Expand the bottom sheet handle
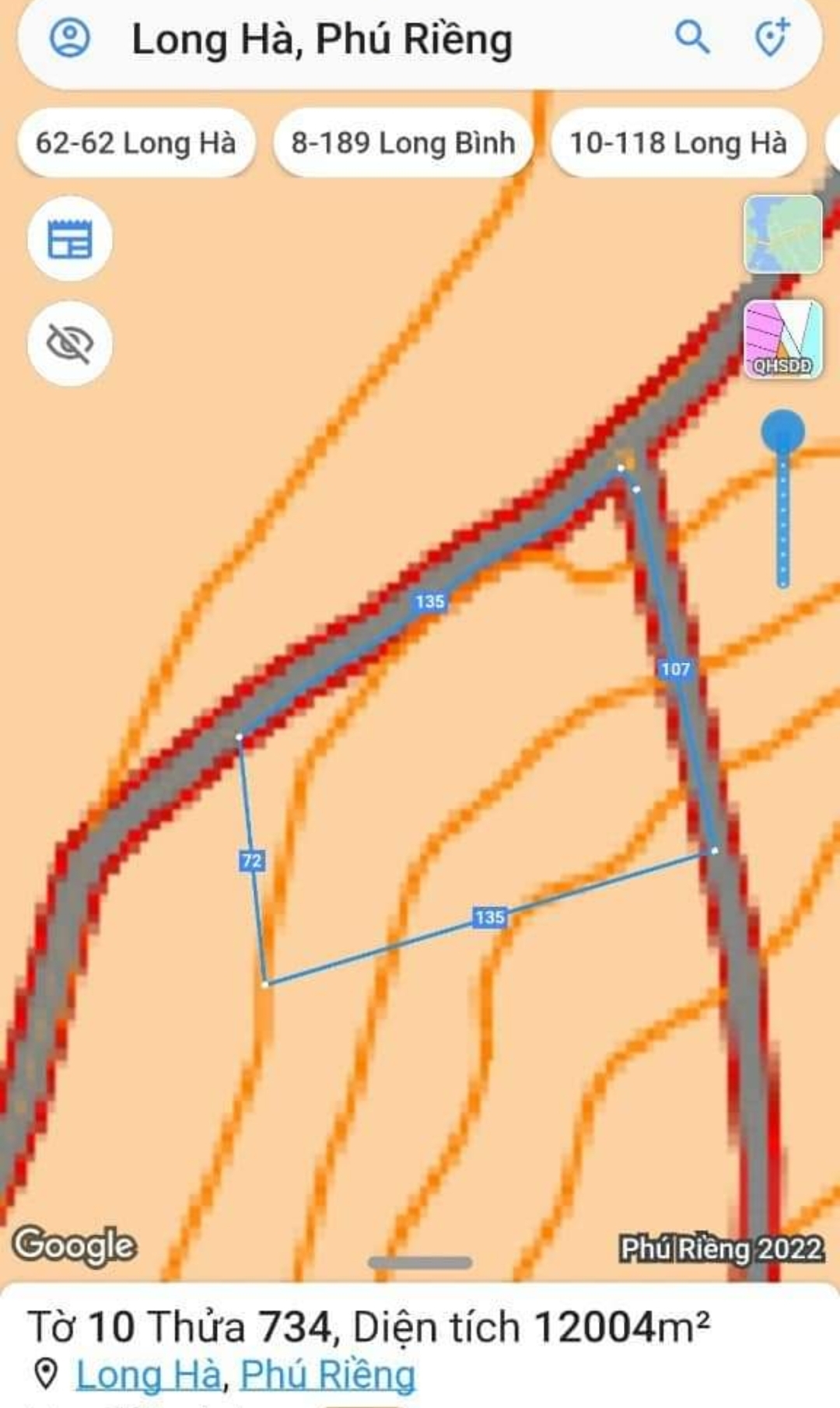The width and height of the screenshot is (840, 1408). [420, 1263]
